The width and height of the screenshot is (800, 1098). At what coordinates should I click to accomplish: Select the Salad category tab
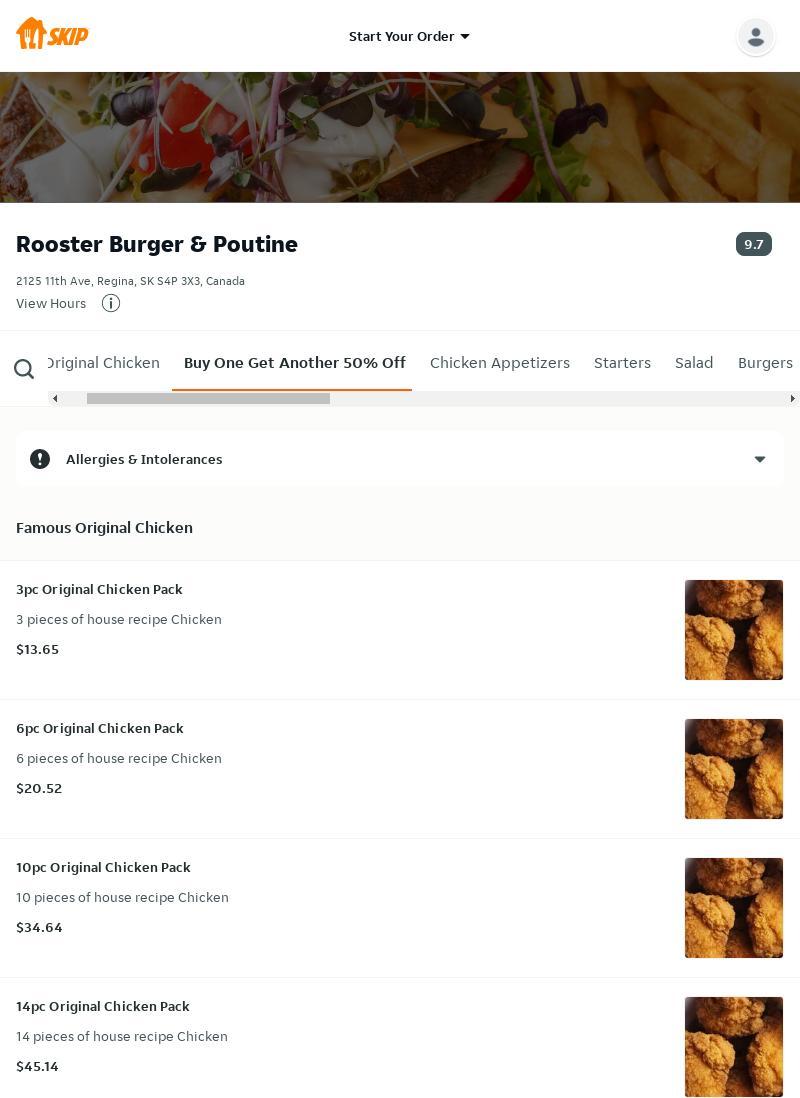pyautogui.click(x=694, y=363)
